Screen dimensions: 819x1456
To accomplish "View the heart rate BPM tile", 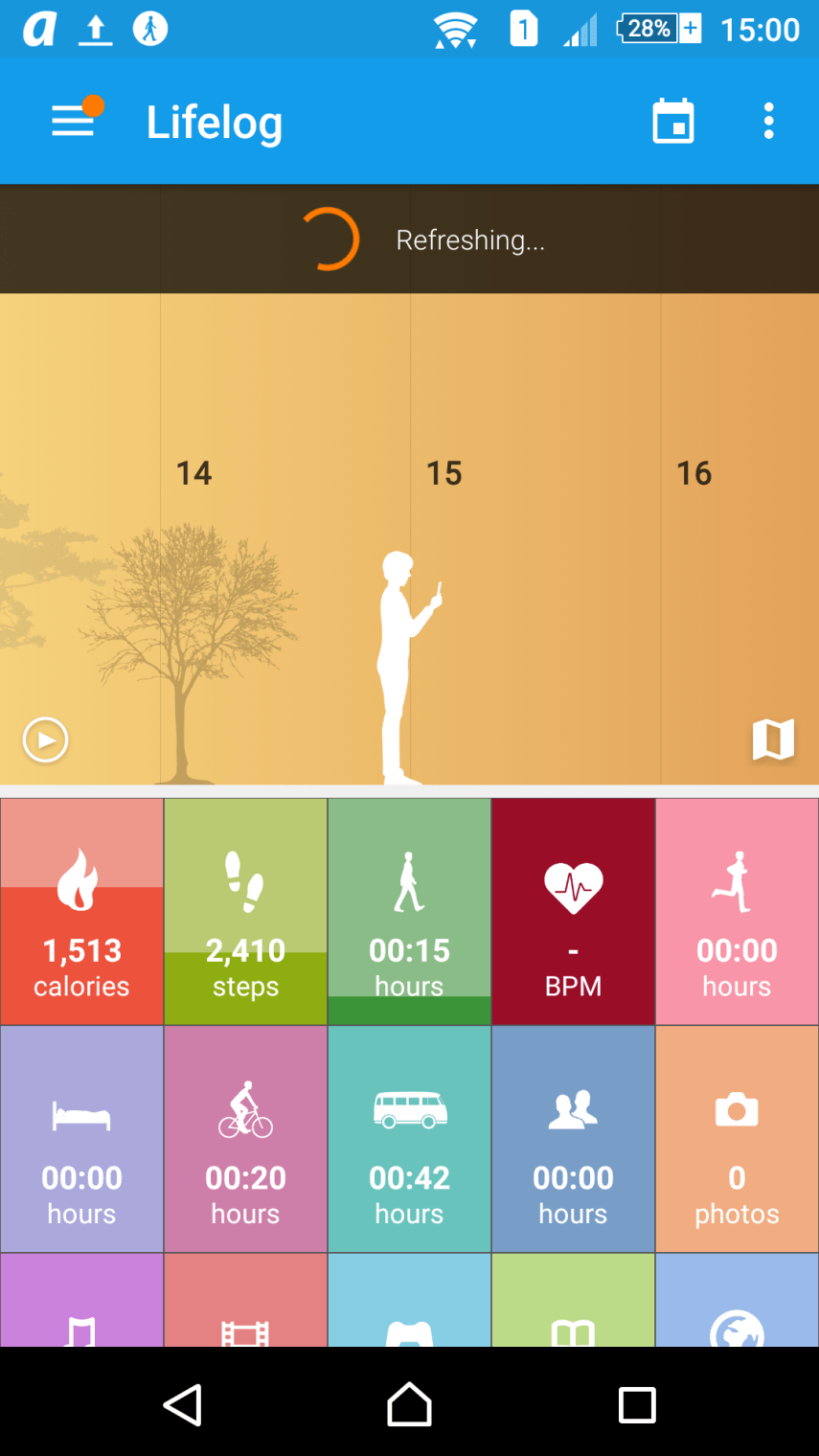I will pos(573,910).
